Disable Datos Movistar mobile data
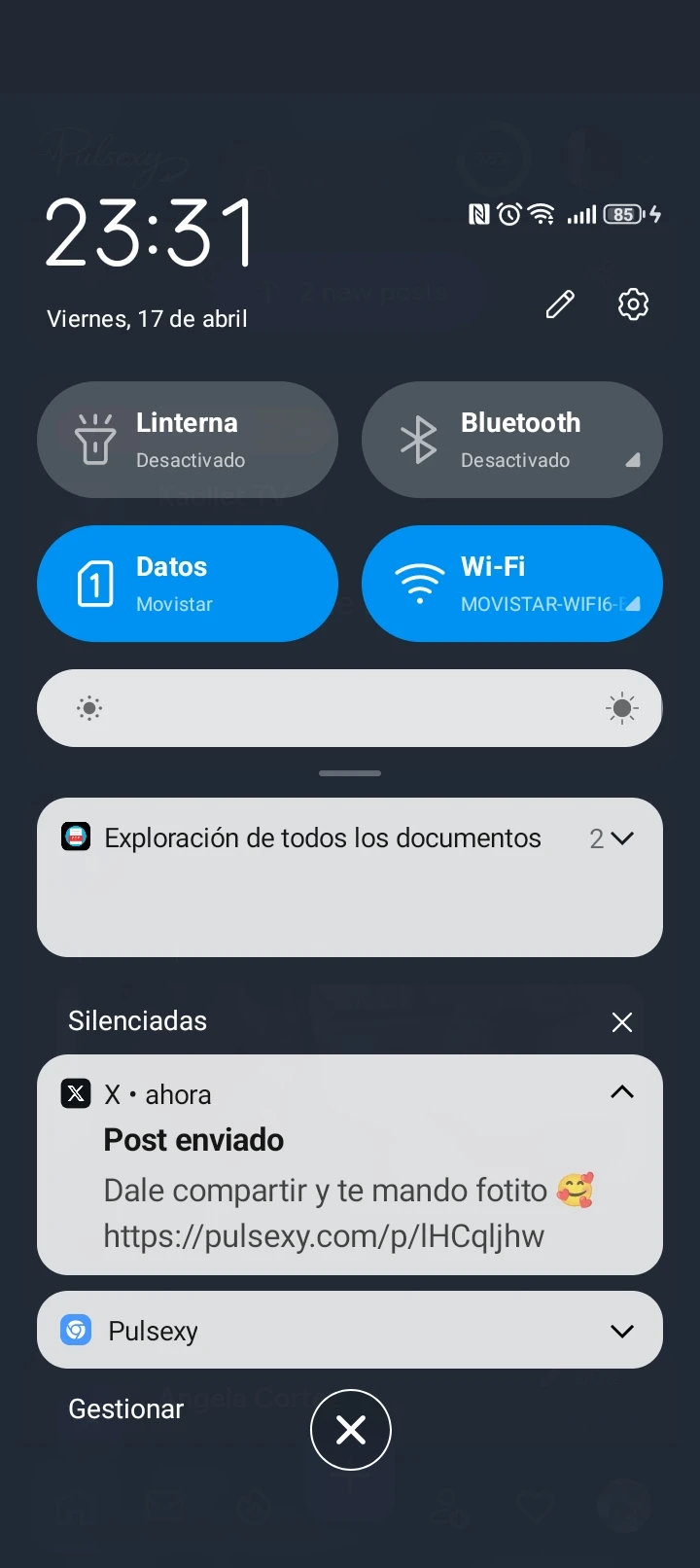Image resolution: width=700 pixels, height=1568 pixels. [x=187, y=584]
